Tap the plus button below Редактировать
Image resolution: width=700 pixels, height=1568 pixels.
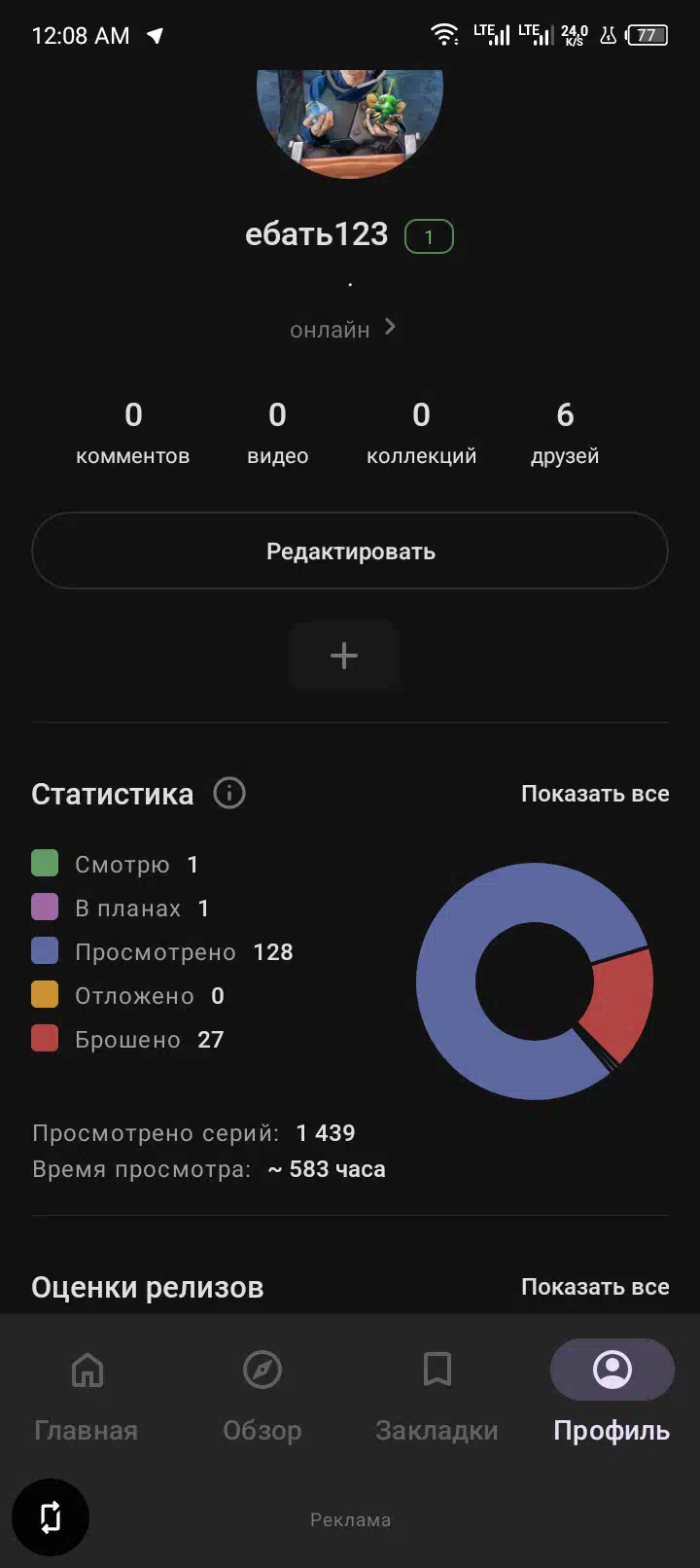[x=344, y=656]
